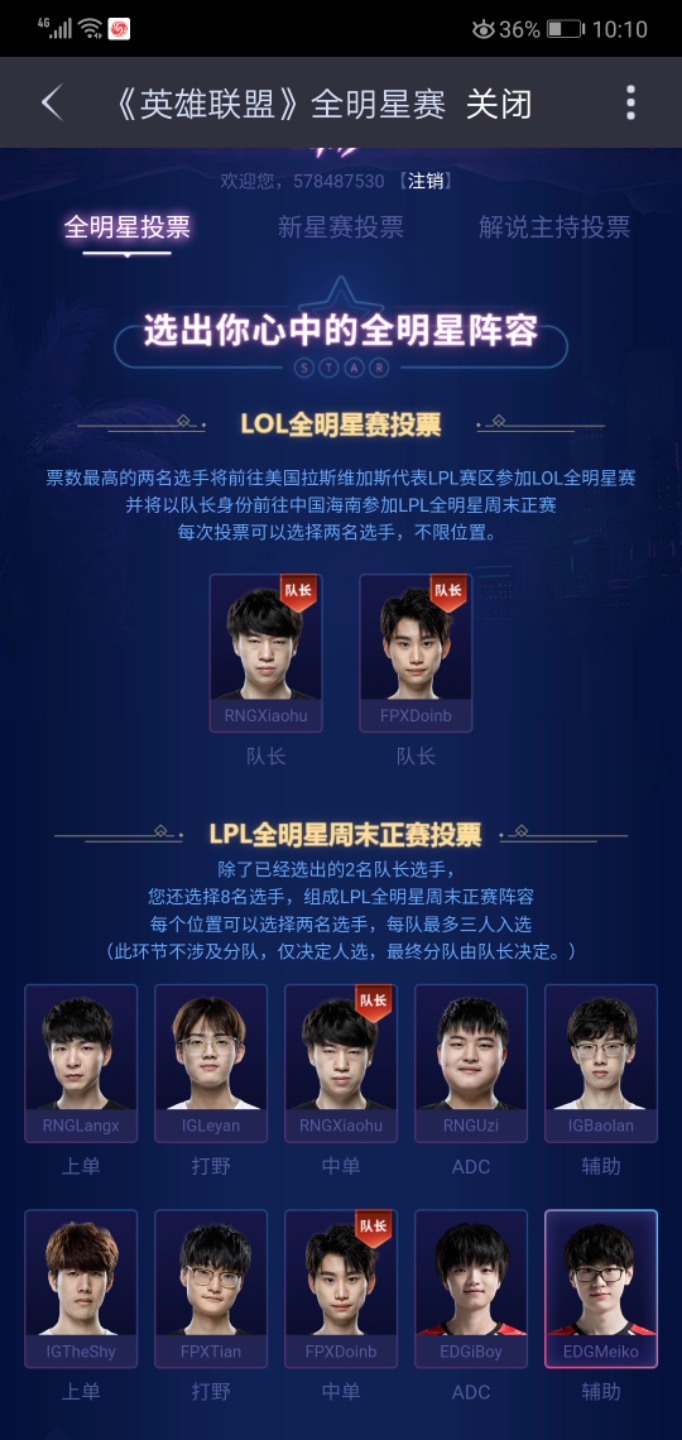682x1440 pixels.
Task: Close the page with 关闭
Action: [498, 104]
